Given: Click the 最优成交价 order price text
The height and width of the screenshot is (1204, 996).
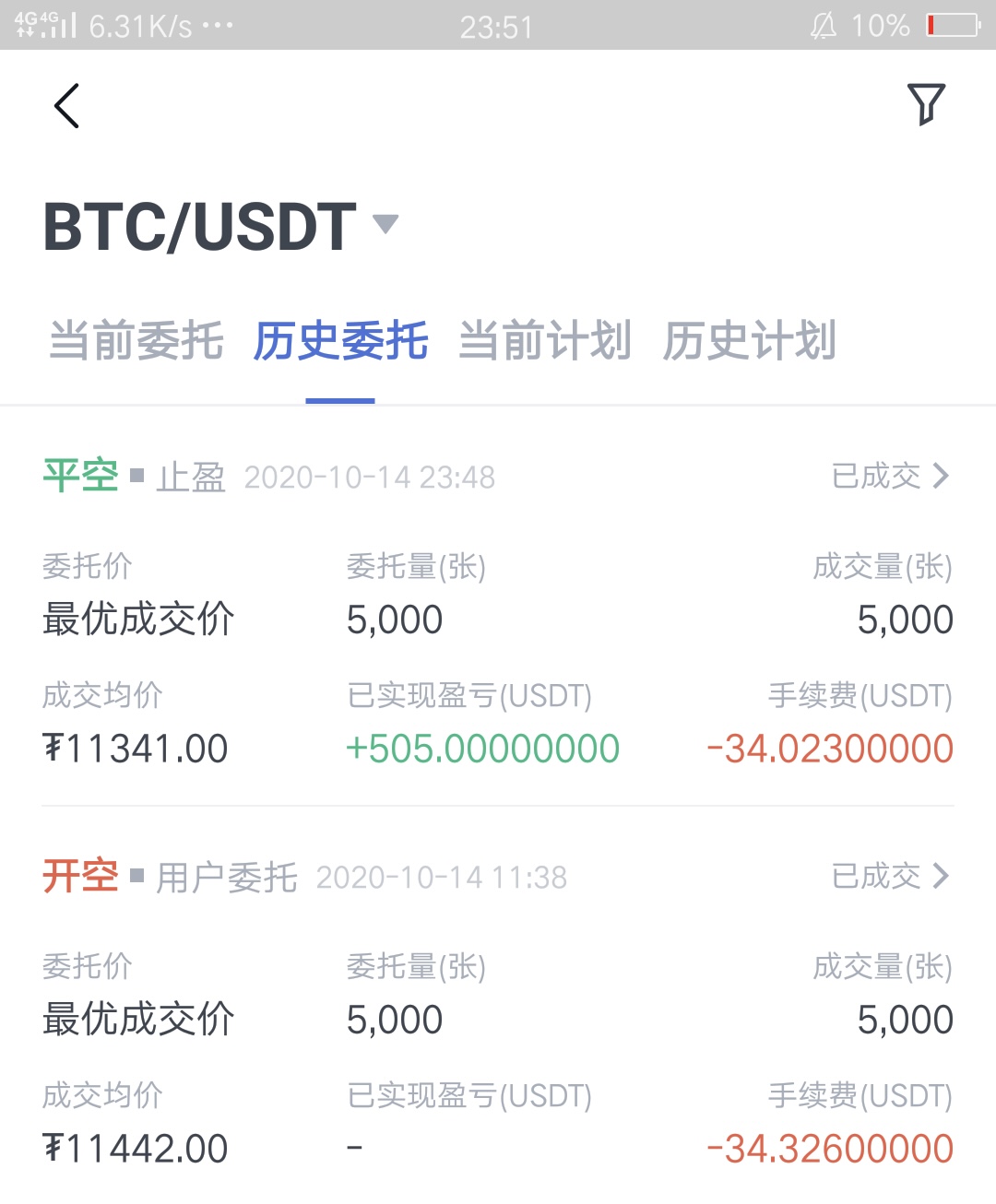Looking at the screenshot, I should (x=138, y=619).
